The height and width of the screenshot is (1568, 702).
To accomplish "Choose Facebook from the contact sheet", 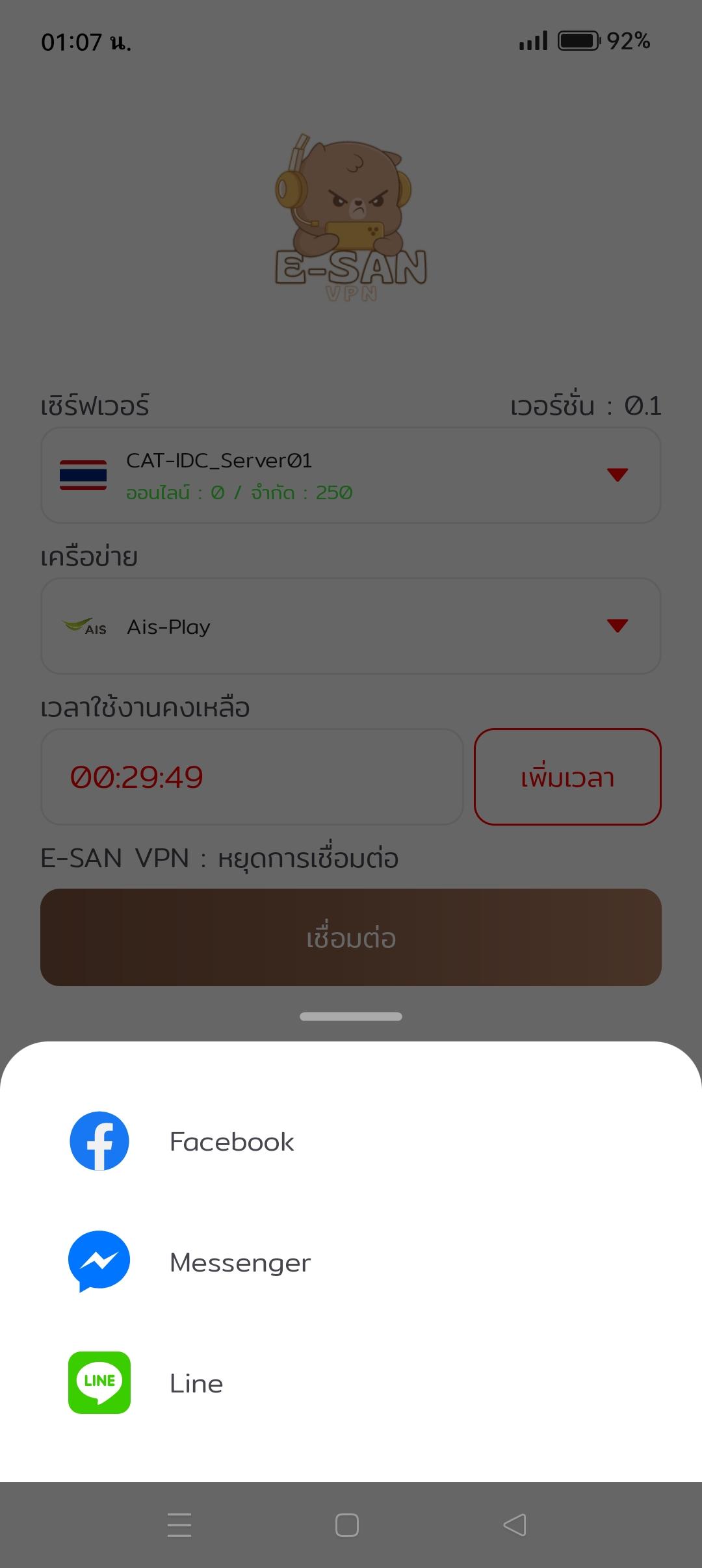I will pos(351,1142).
